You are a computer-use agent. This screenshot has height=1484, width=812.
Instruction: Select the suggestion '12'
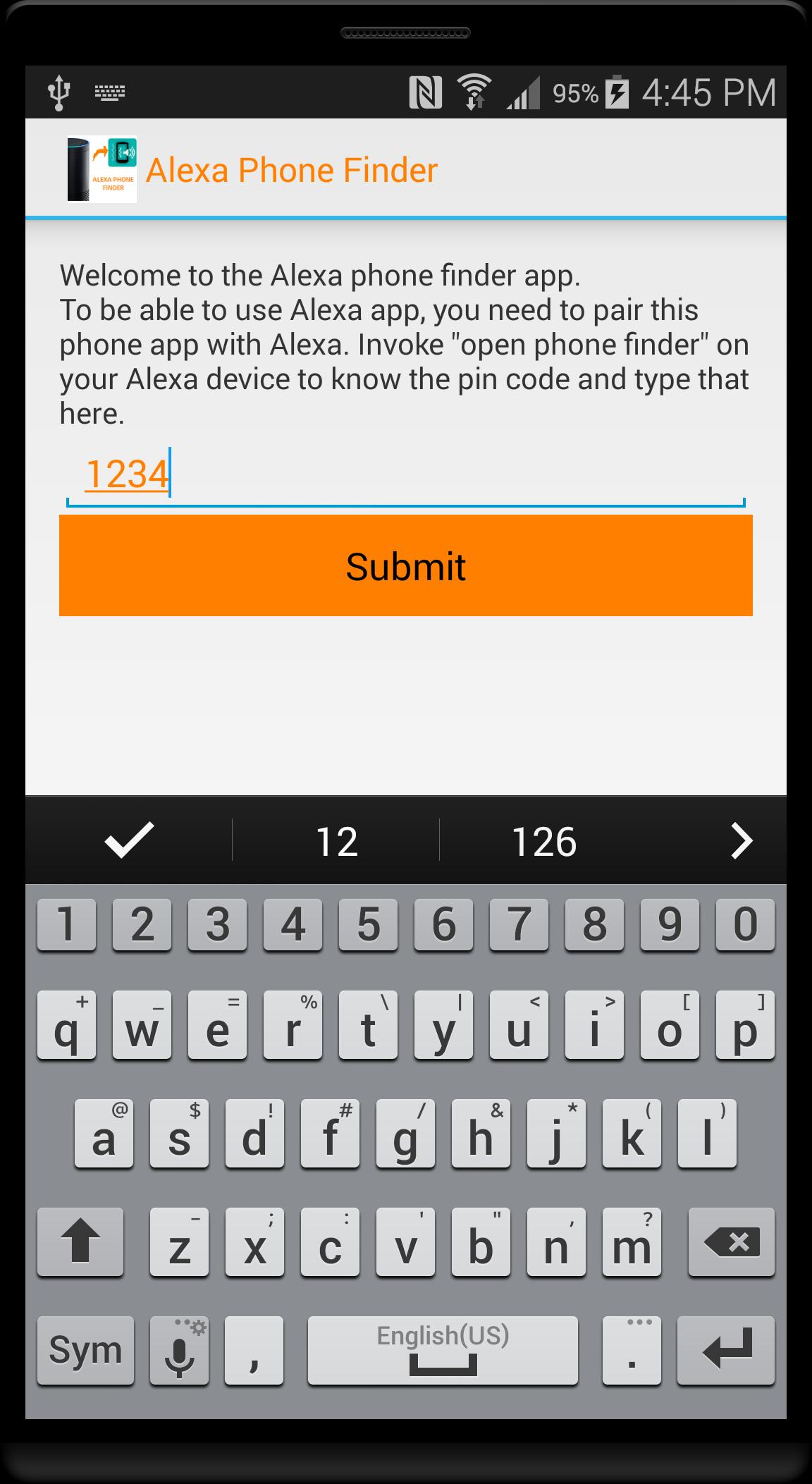pos(336,842)
